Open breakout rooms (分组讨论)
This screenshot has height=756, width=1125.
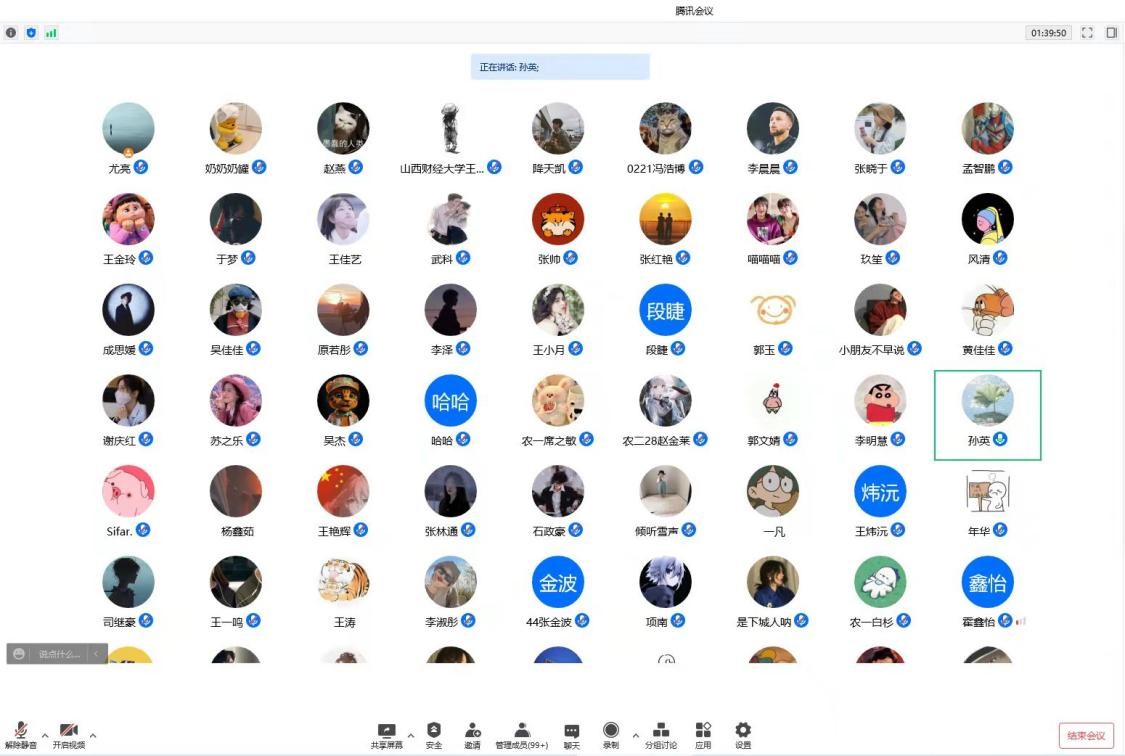point(661,734)
